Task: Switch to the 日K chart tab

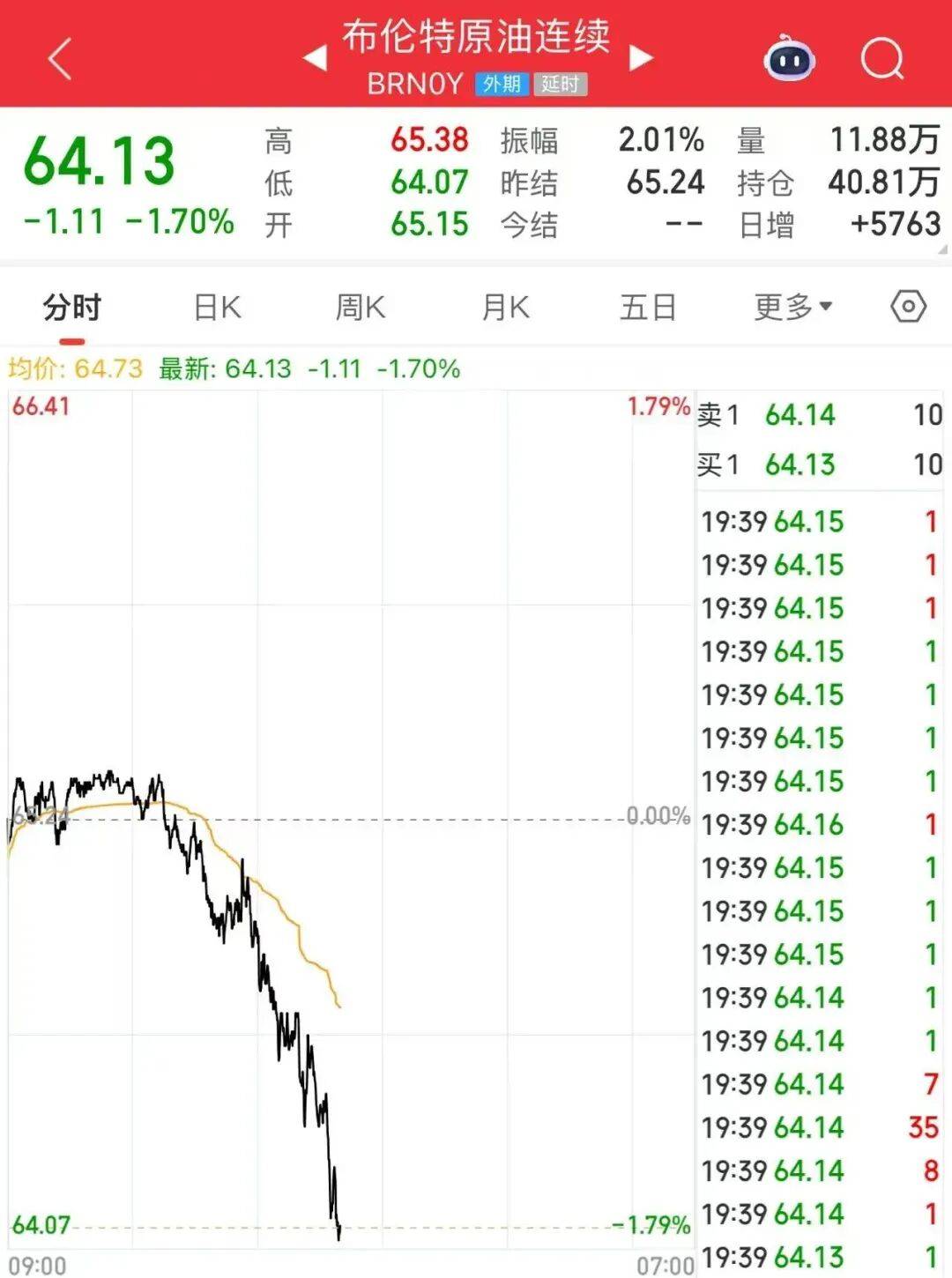Action: (x=217, y=308)
